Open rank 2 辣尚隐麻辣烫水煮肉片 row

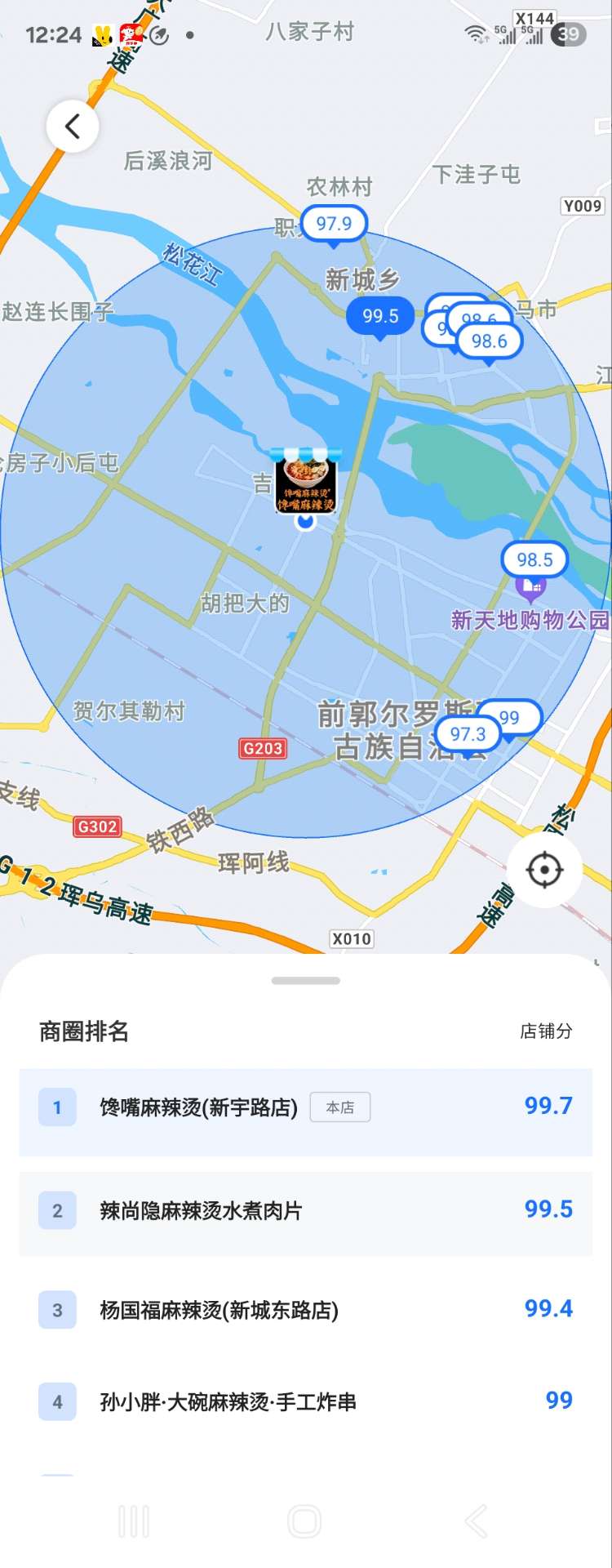tap(306, 1211)
